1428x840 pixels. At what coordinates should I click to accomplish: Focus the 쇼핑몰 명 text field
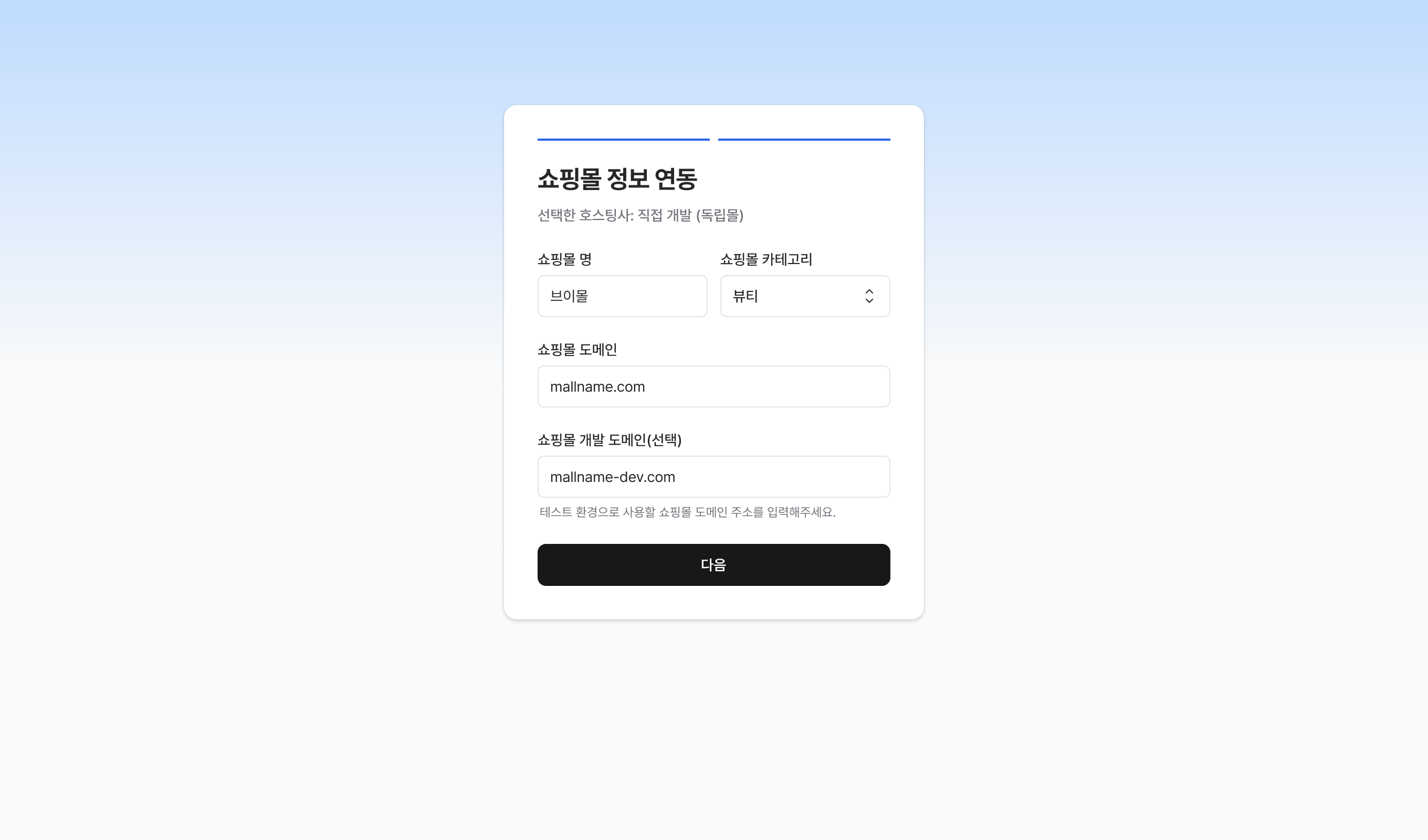coord(622,296)
